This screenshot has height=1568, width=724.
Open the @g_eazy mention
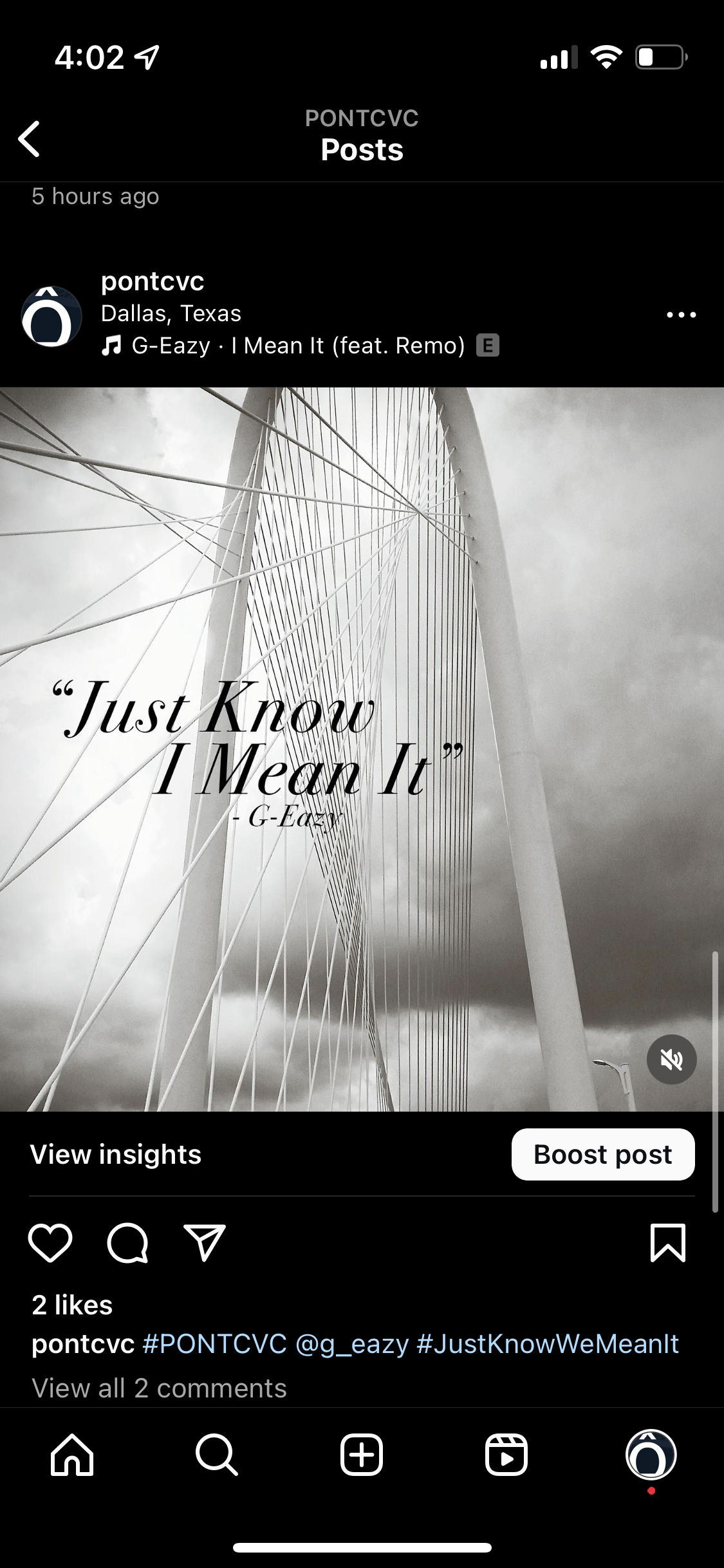352,1343
